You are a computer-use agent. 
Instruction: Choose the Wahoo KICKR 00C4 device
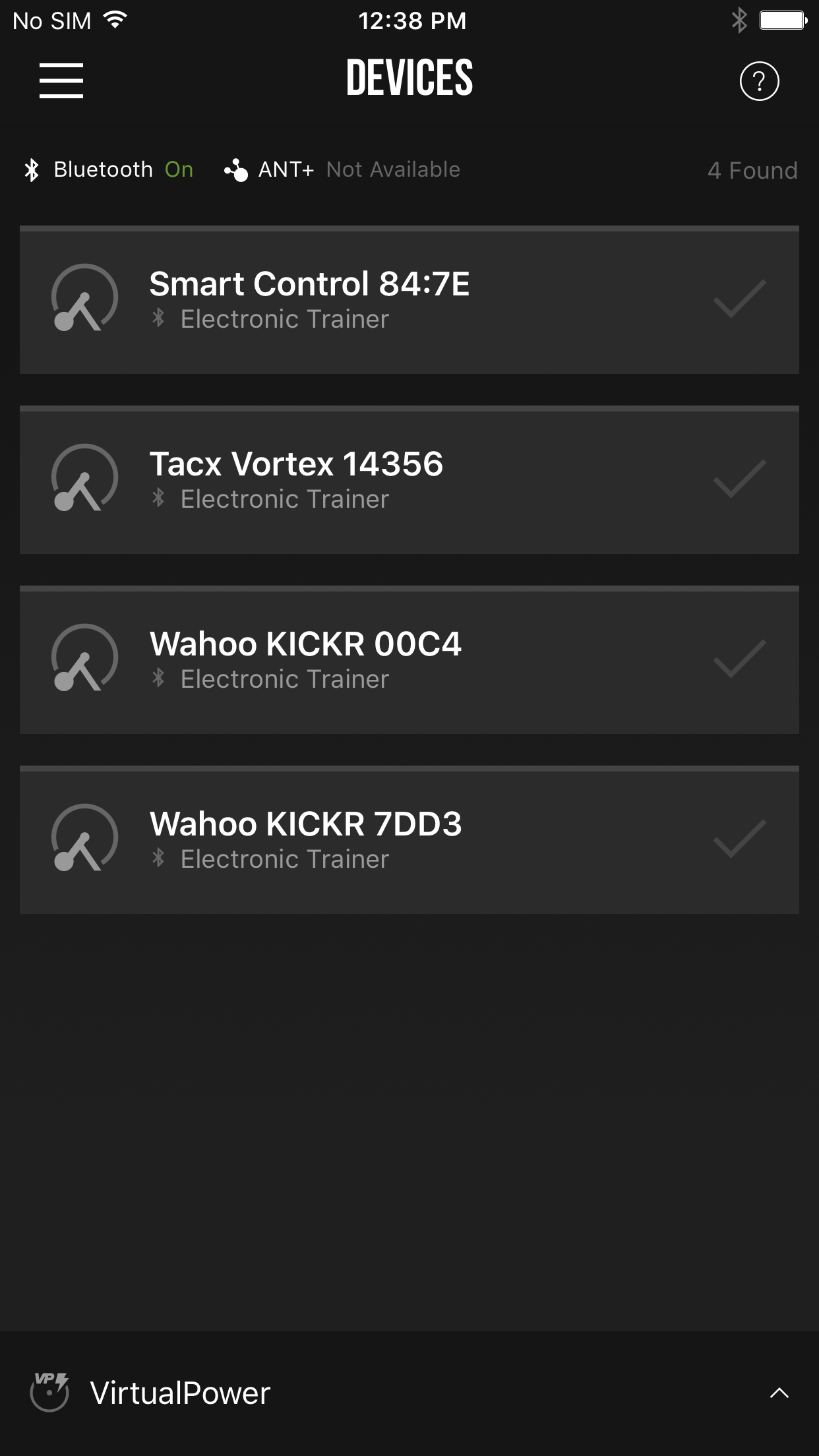pyautogui.click(x=409, y=661)
